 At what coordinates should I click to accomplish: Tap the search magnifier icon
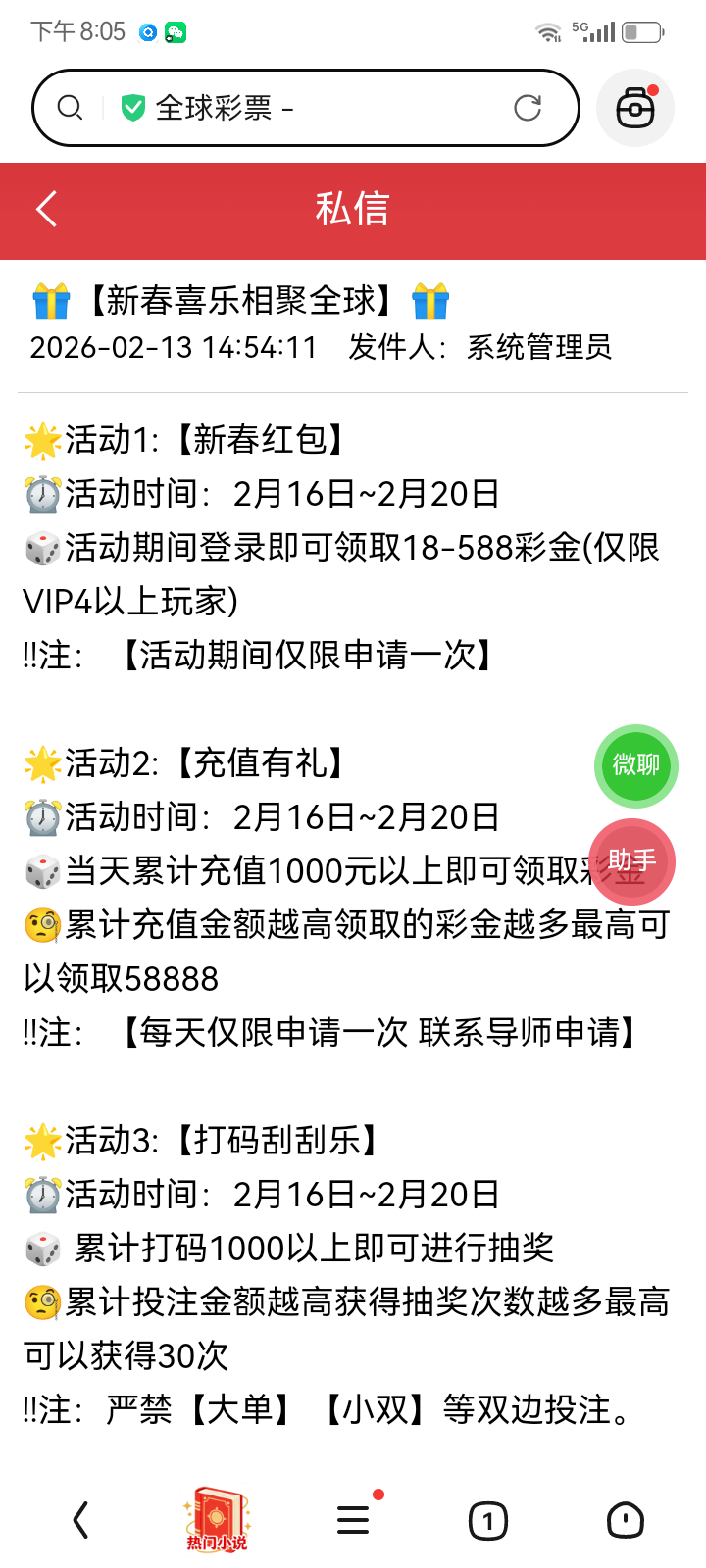pyautogui.click(x=69, y=108)
